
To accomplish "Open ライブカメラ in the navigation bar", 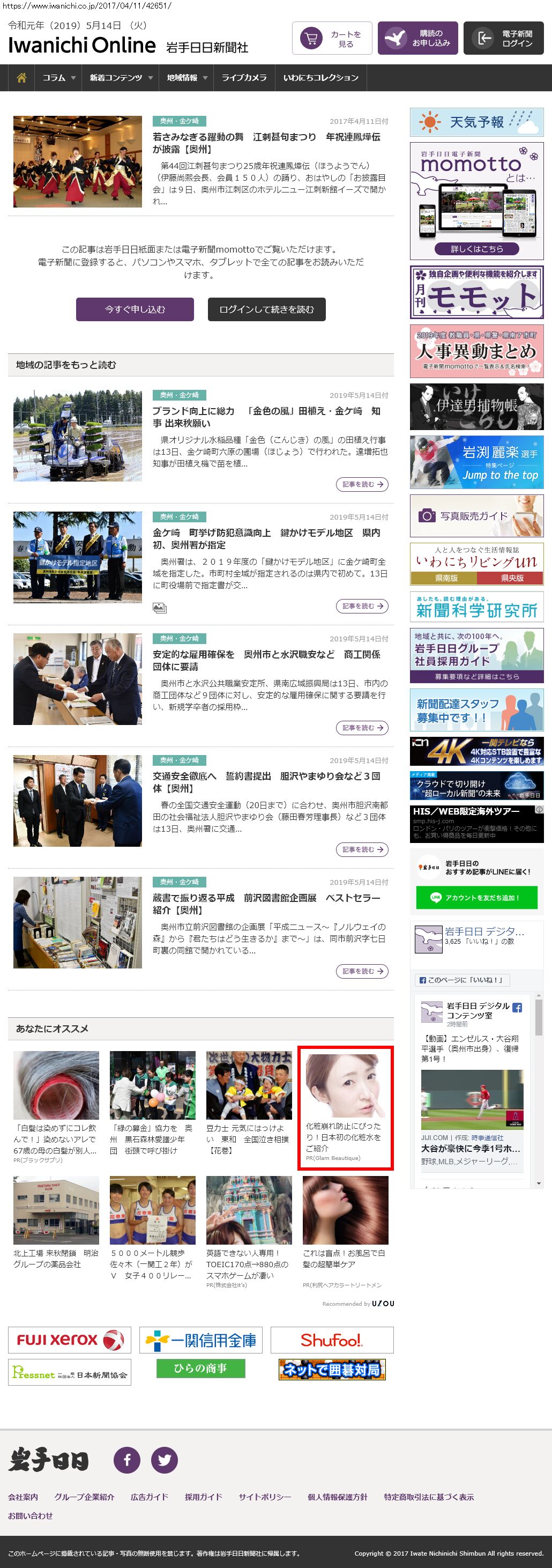I will coord(243,78).
